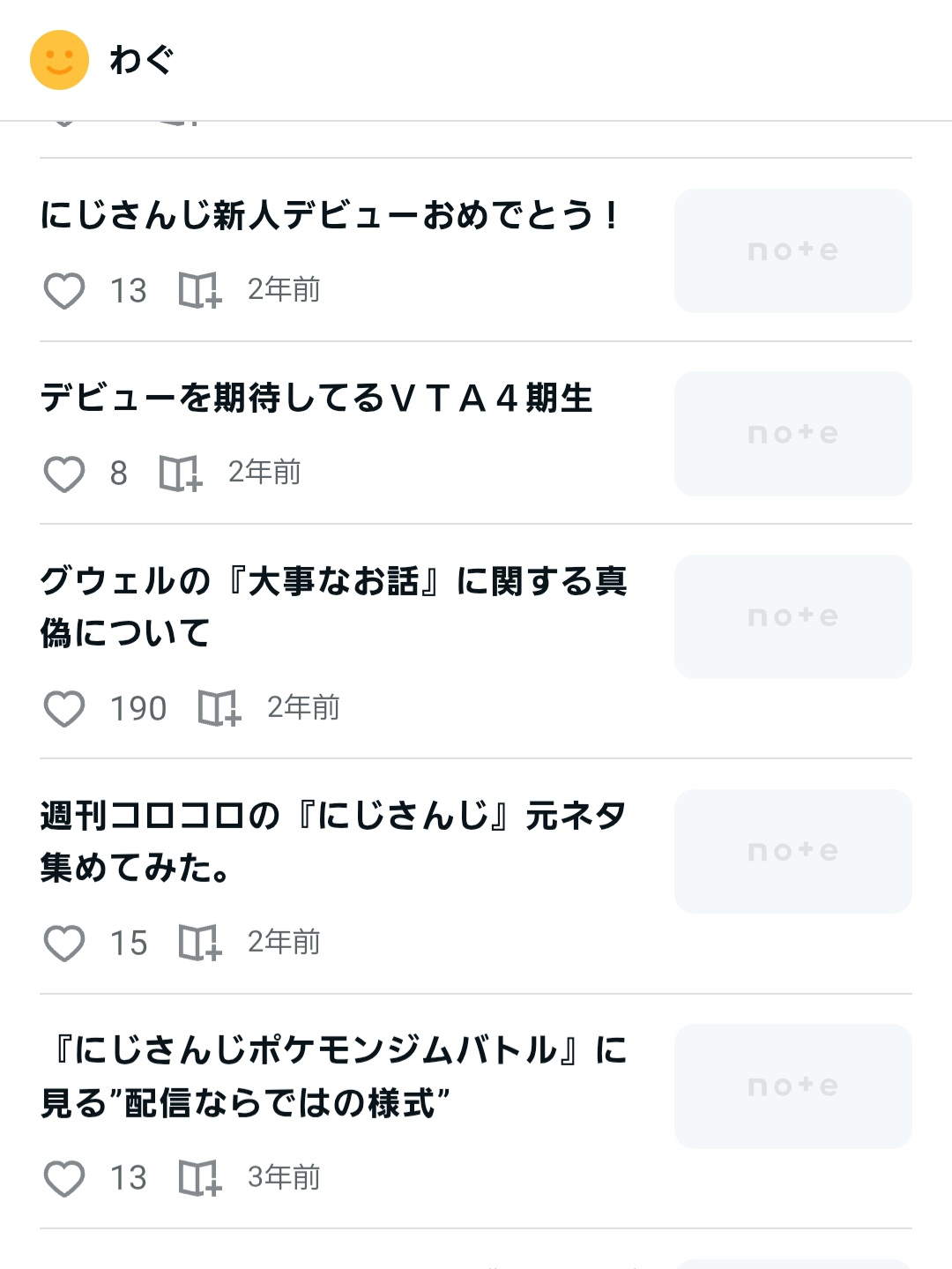Like the 週刊コロコロ article

point(64,943)
